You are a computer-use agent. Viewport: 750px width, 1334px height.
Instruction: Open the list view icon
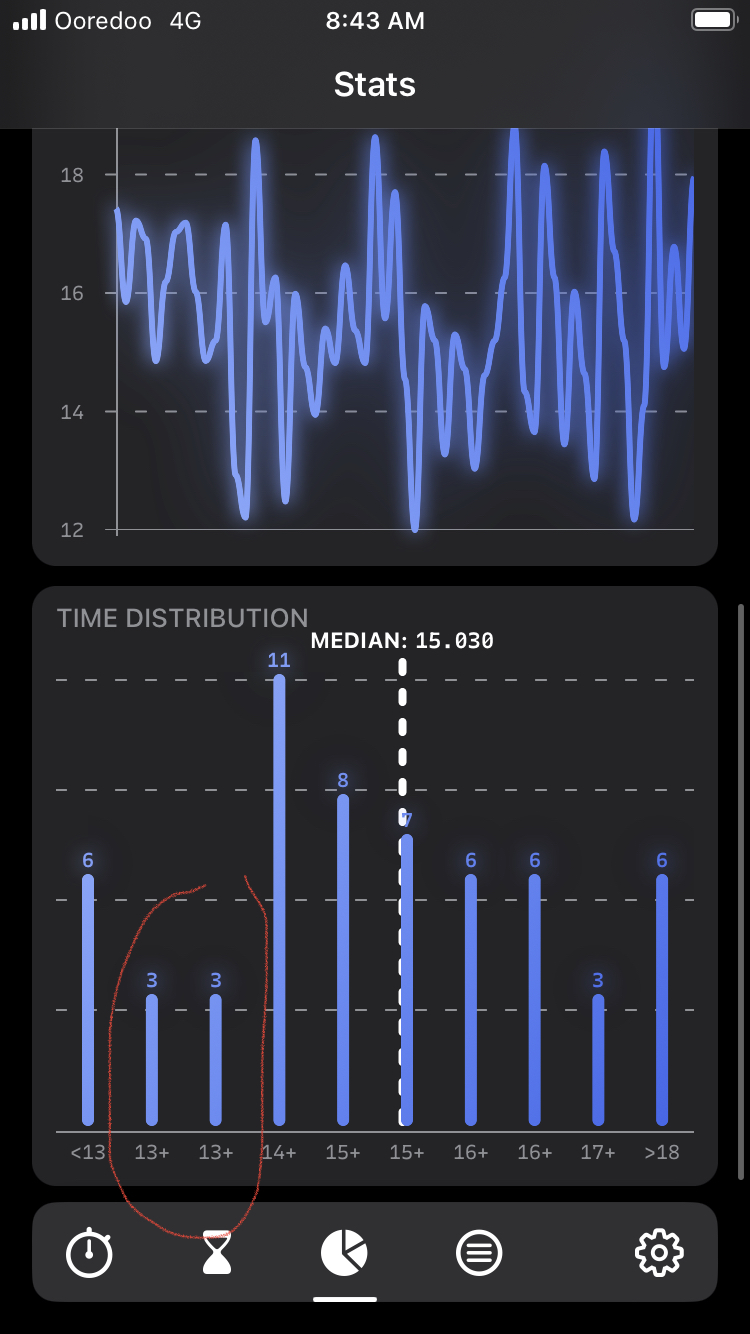coord(480,1251)
